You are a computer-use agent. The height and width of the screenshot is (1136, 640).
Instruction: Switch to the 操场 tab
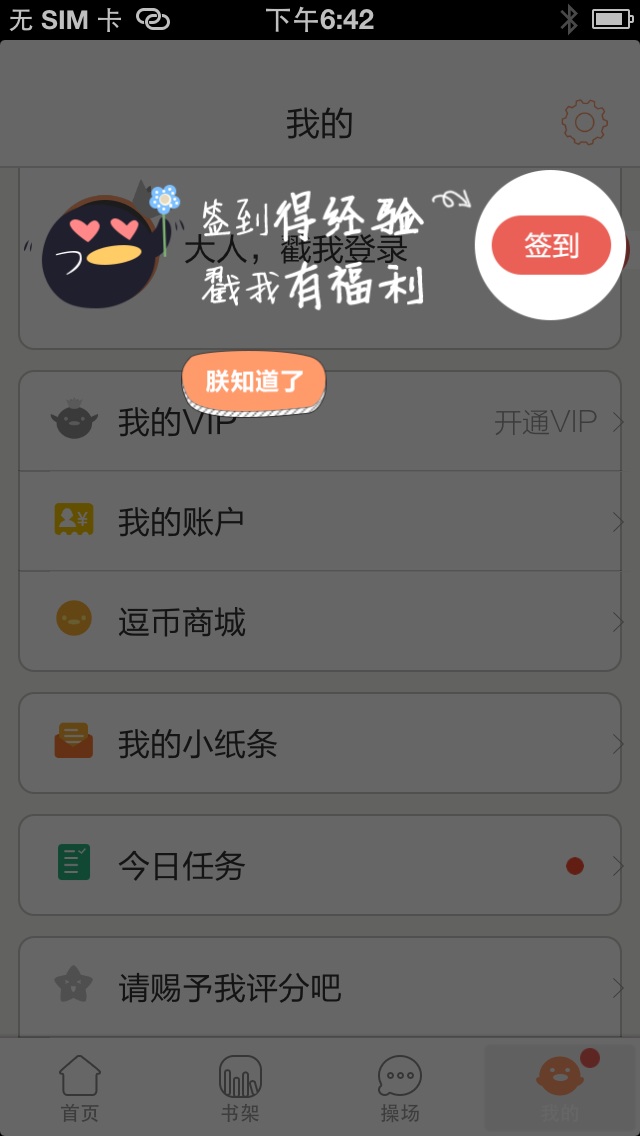pyautogui.click(x=400, y=1088)
